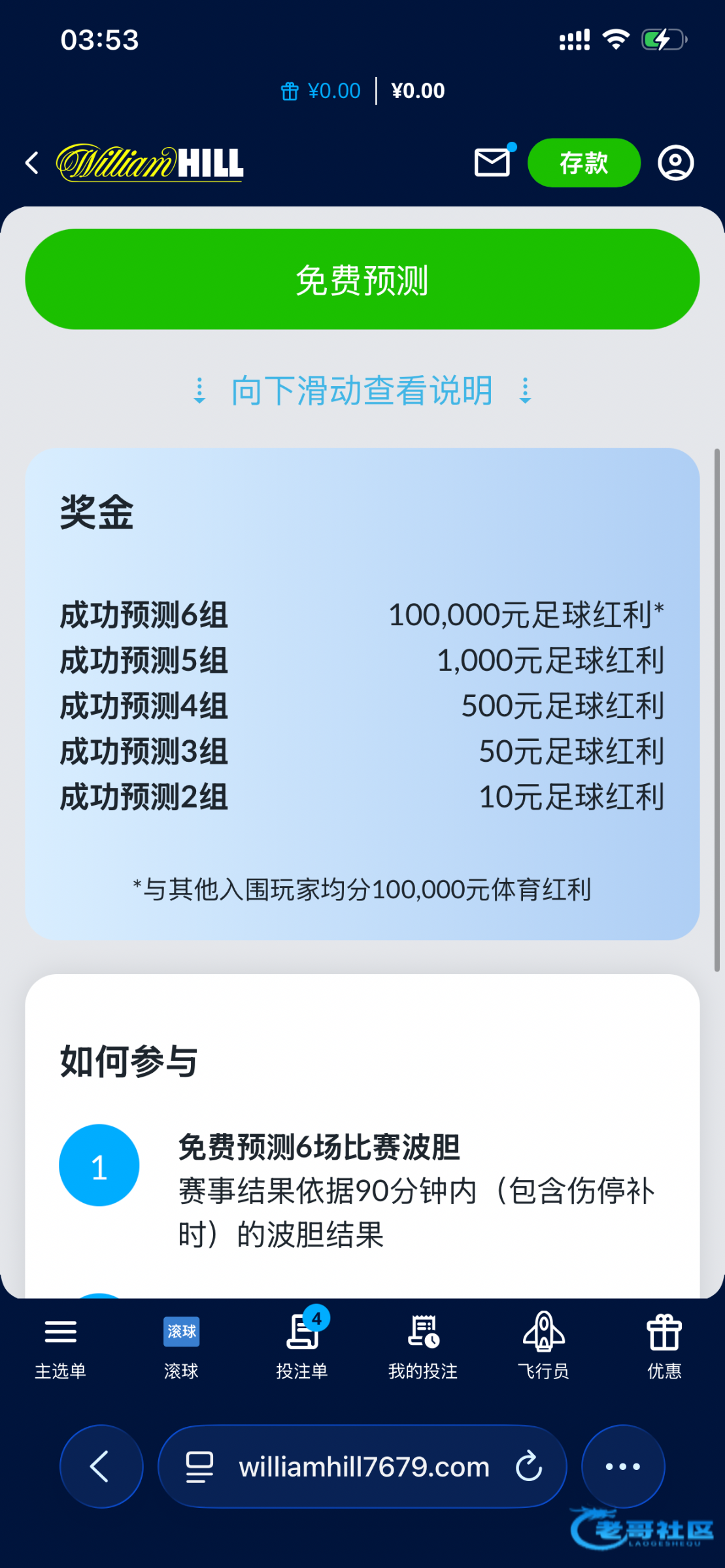Reload the page from the address bar
725x1568 pixels.
click(529, 1467)
